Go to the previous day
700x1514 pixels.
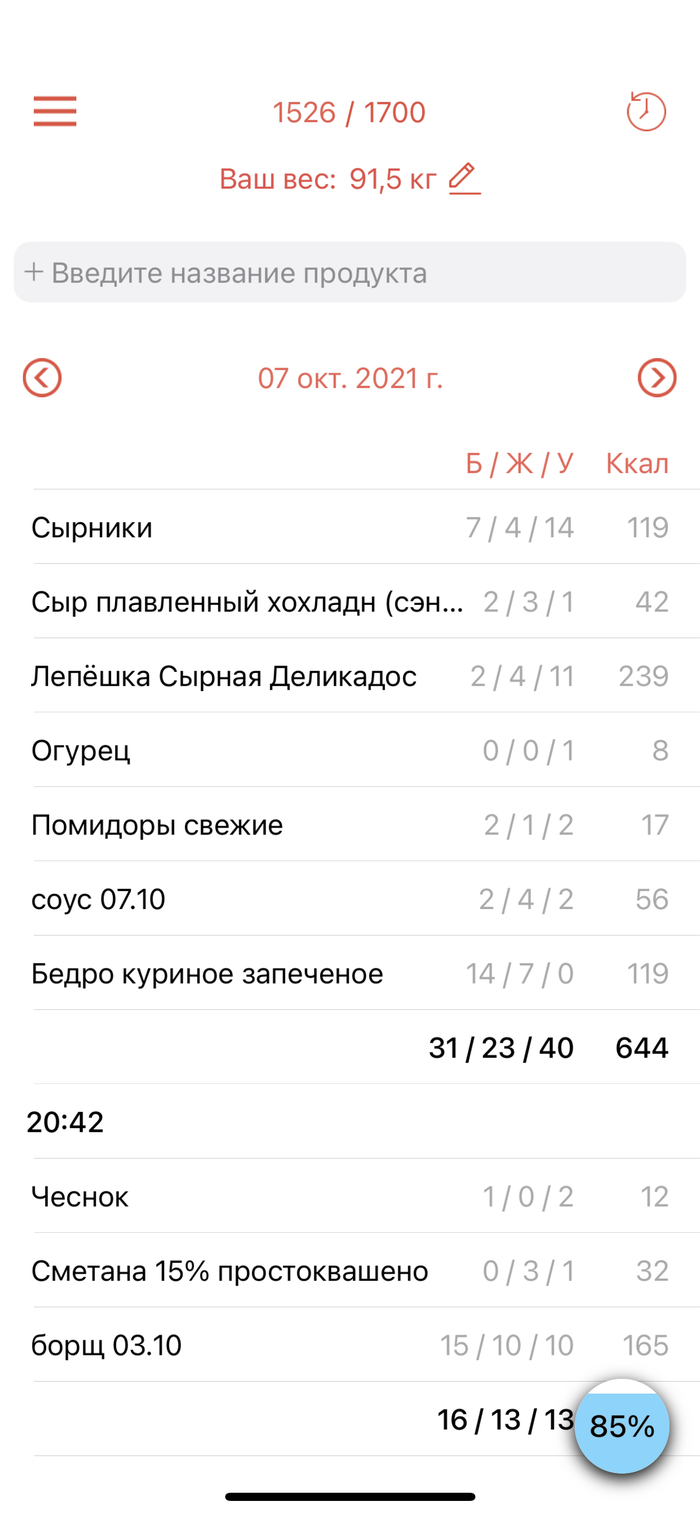point(42,378)
